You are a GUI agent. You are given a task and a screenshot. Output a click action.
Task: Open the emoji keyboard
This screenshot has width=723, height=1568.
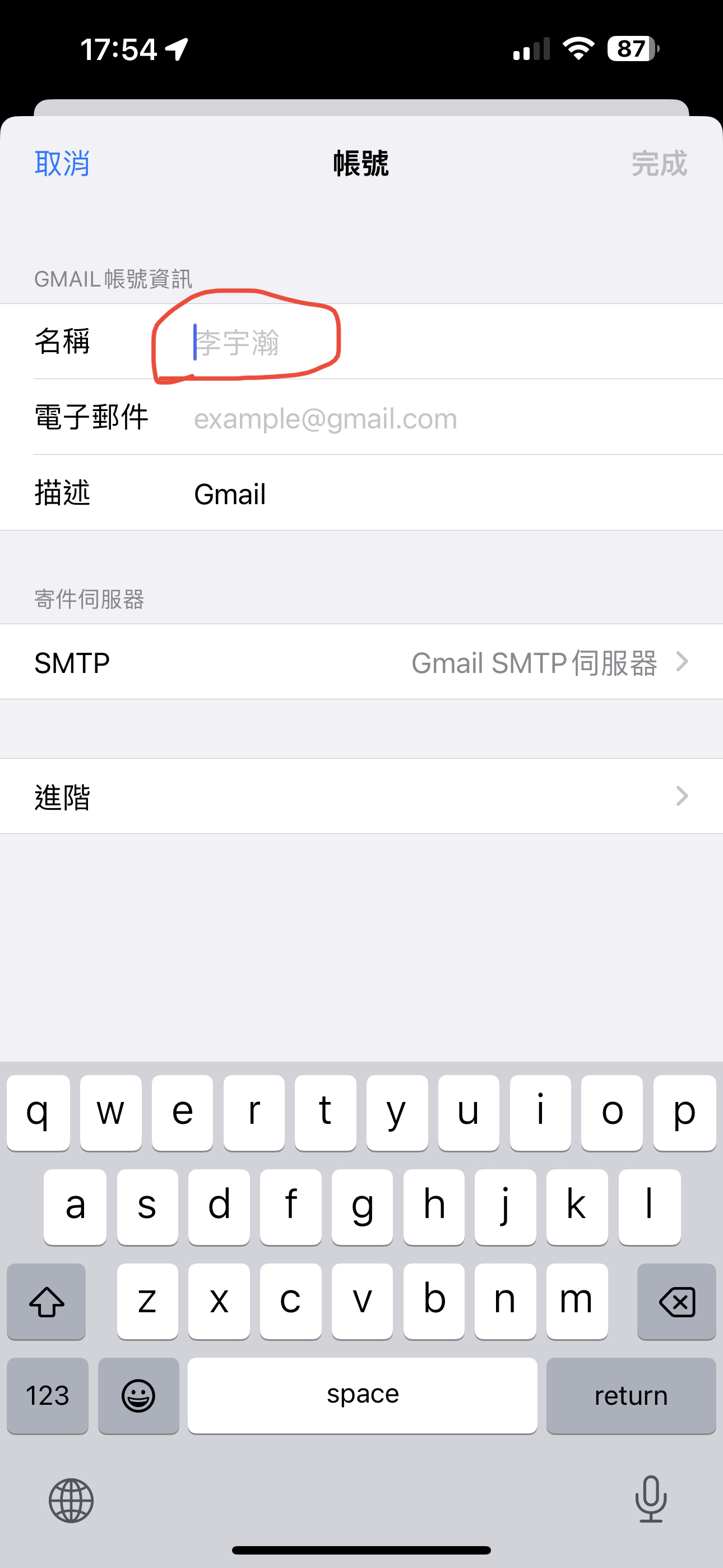(139, 1395)
